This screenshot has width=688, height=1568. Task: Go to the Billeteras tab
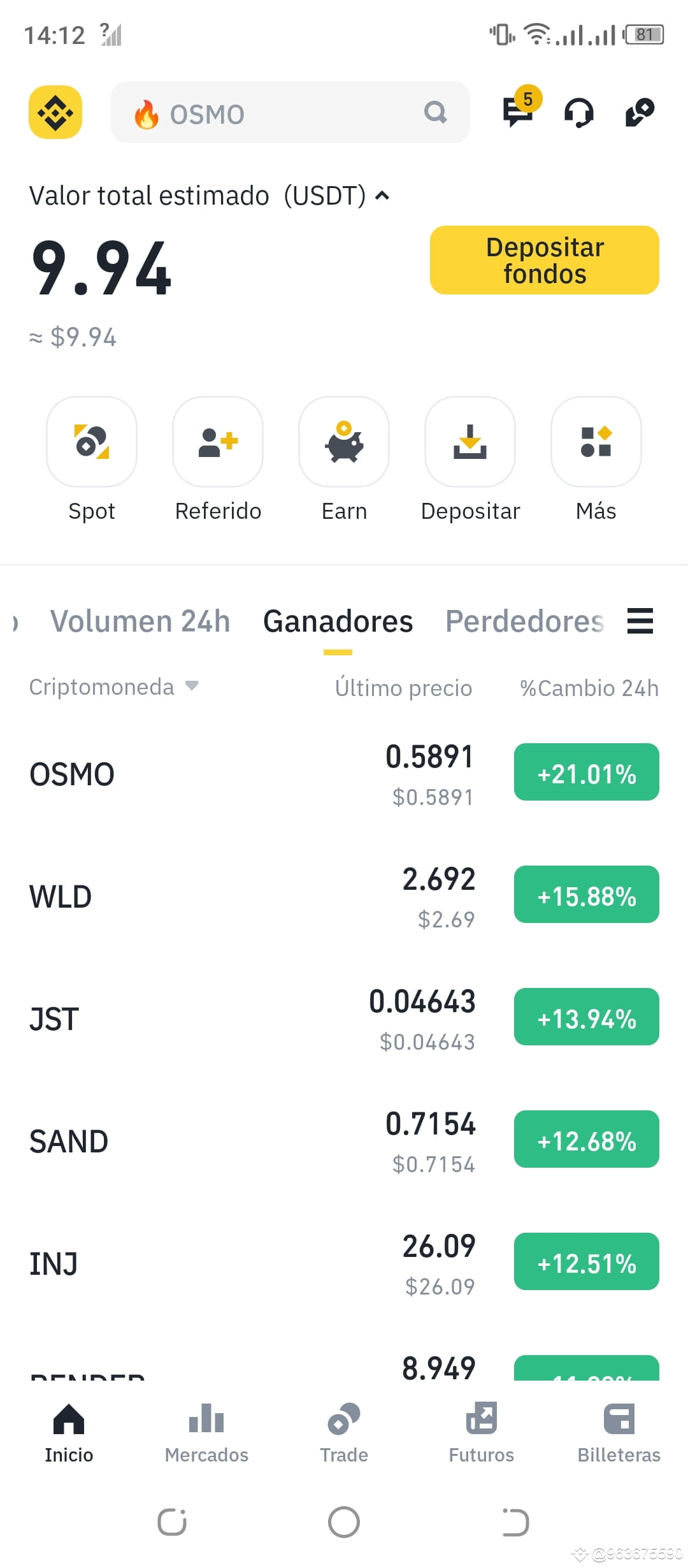pyautogui.click(x=619, y=1434)
